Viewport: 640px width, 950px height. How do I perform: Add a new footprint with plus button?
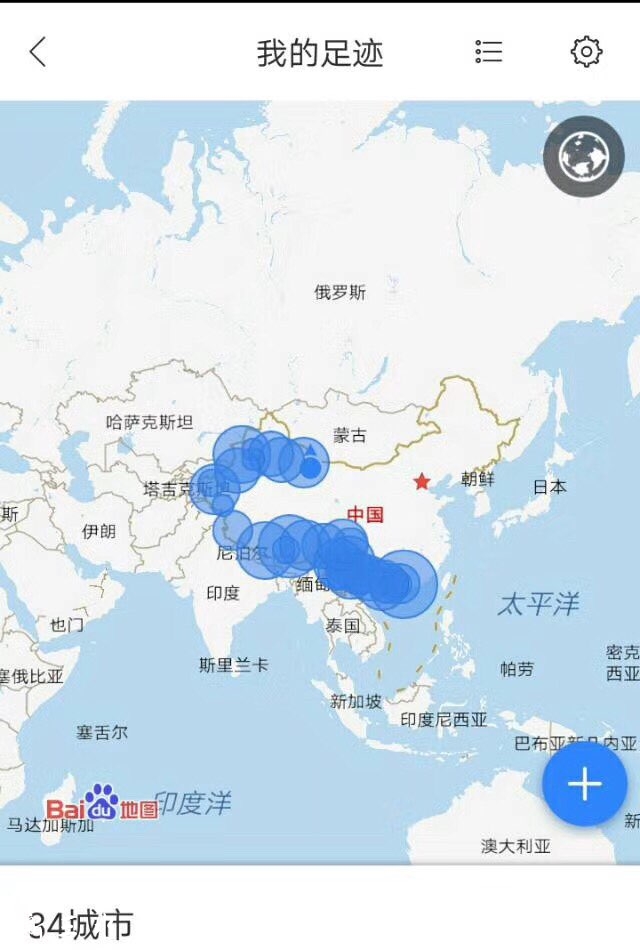(584, 784)
